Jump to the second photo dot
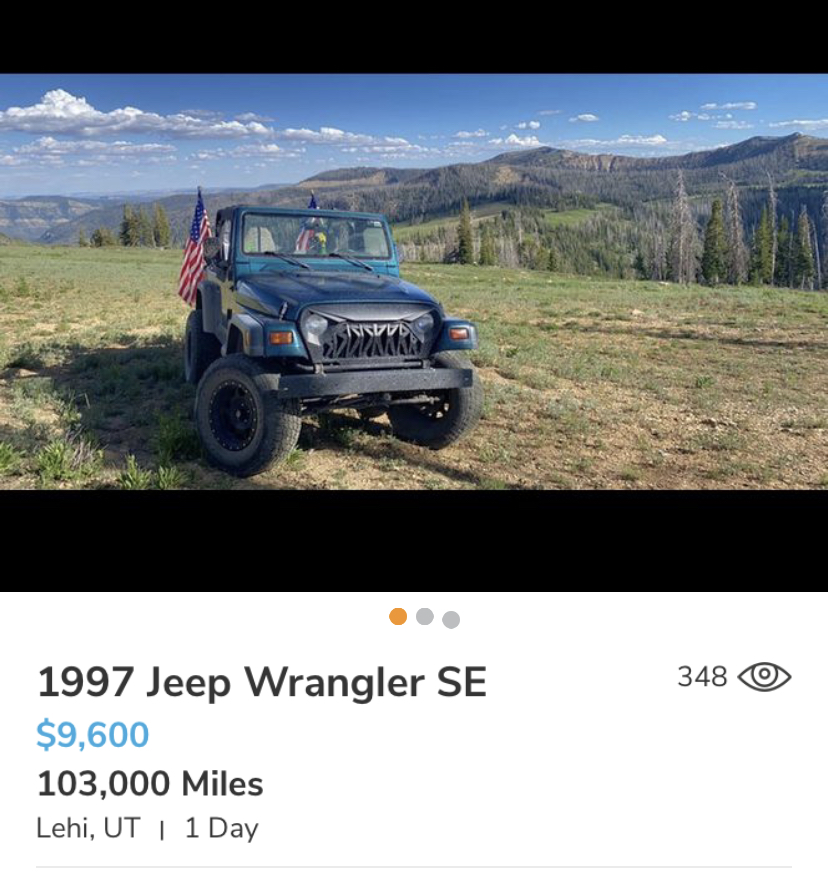The width and height of the screenshot is (828, 879). 425,617
